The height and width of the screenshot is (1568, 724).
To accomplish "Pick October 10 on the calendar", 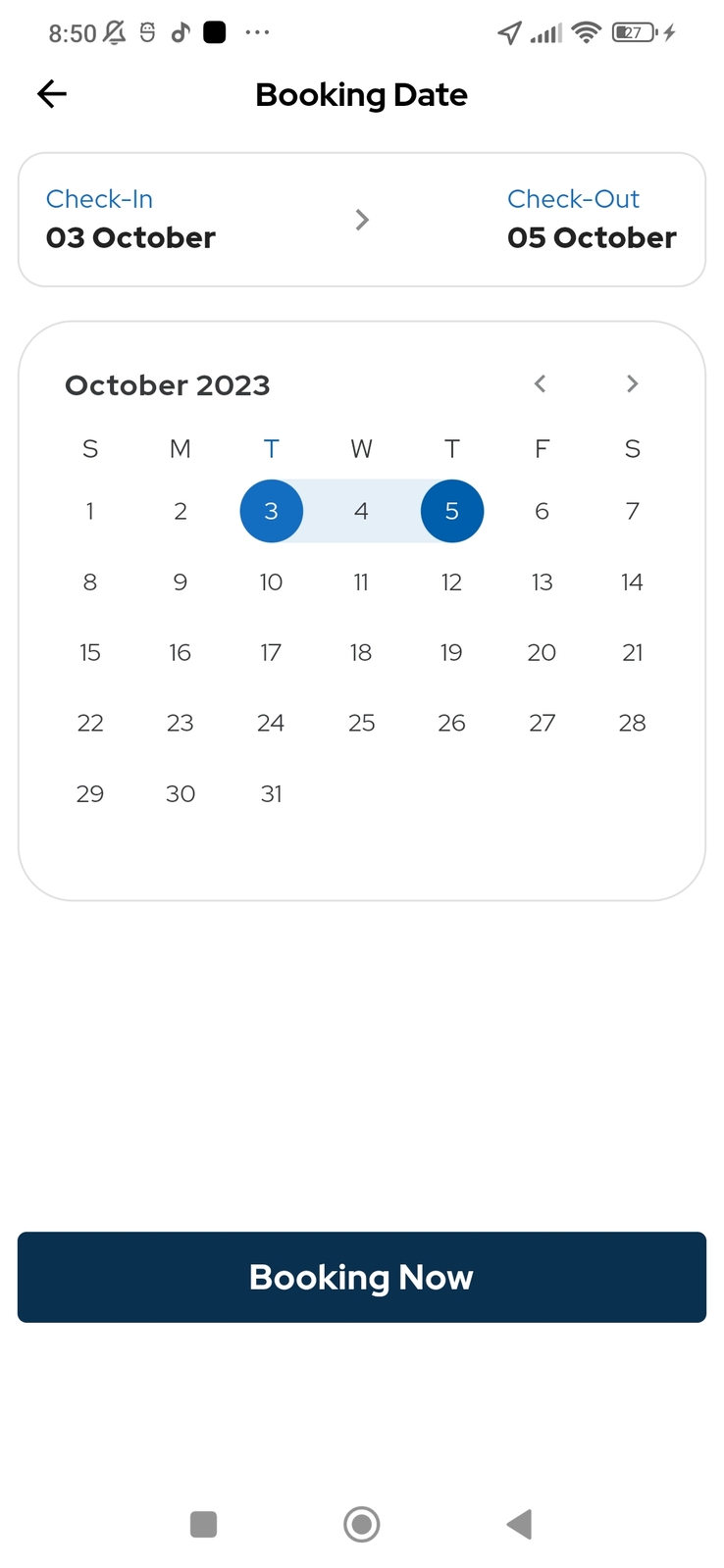I will (271, 582).
